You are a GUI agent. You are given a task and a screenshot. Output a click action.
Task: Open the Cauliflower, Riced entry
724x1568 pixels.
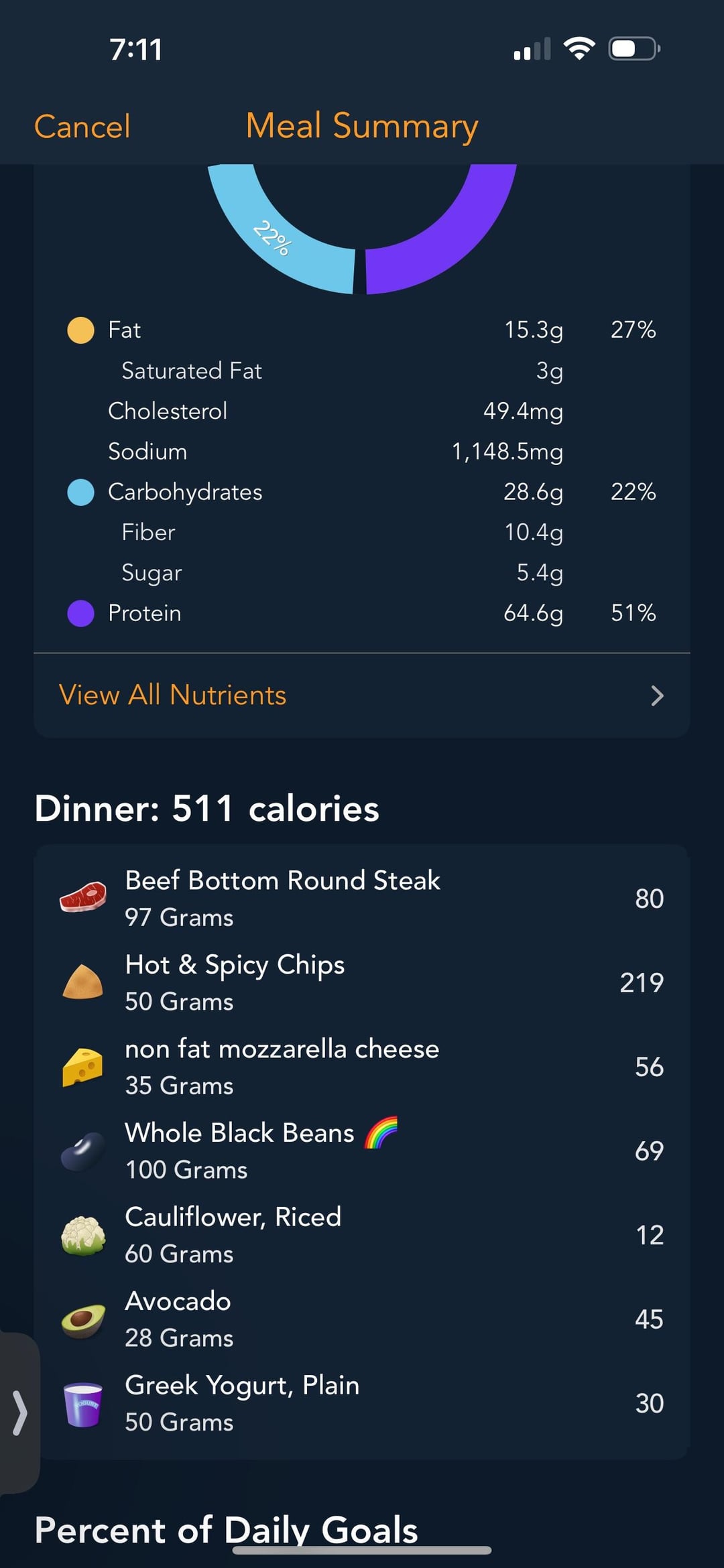pos(361,1235)
